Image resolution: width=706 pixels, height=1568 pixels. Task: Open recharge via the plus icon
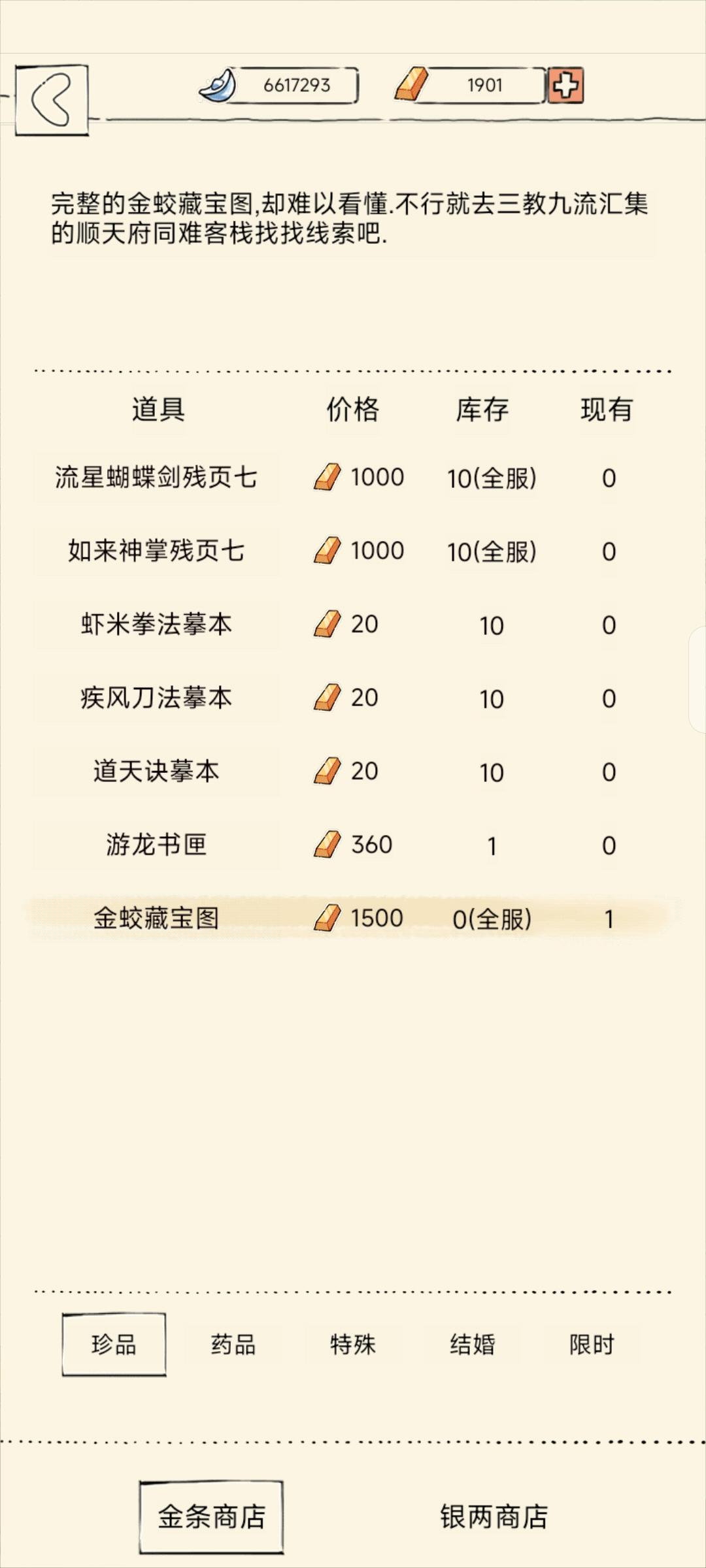click(566, 85)
